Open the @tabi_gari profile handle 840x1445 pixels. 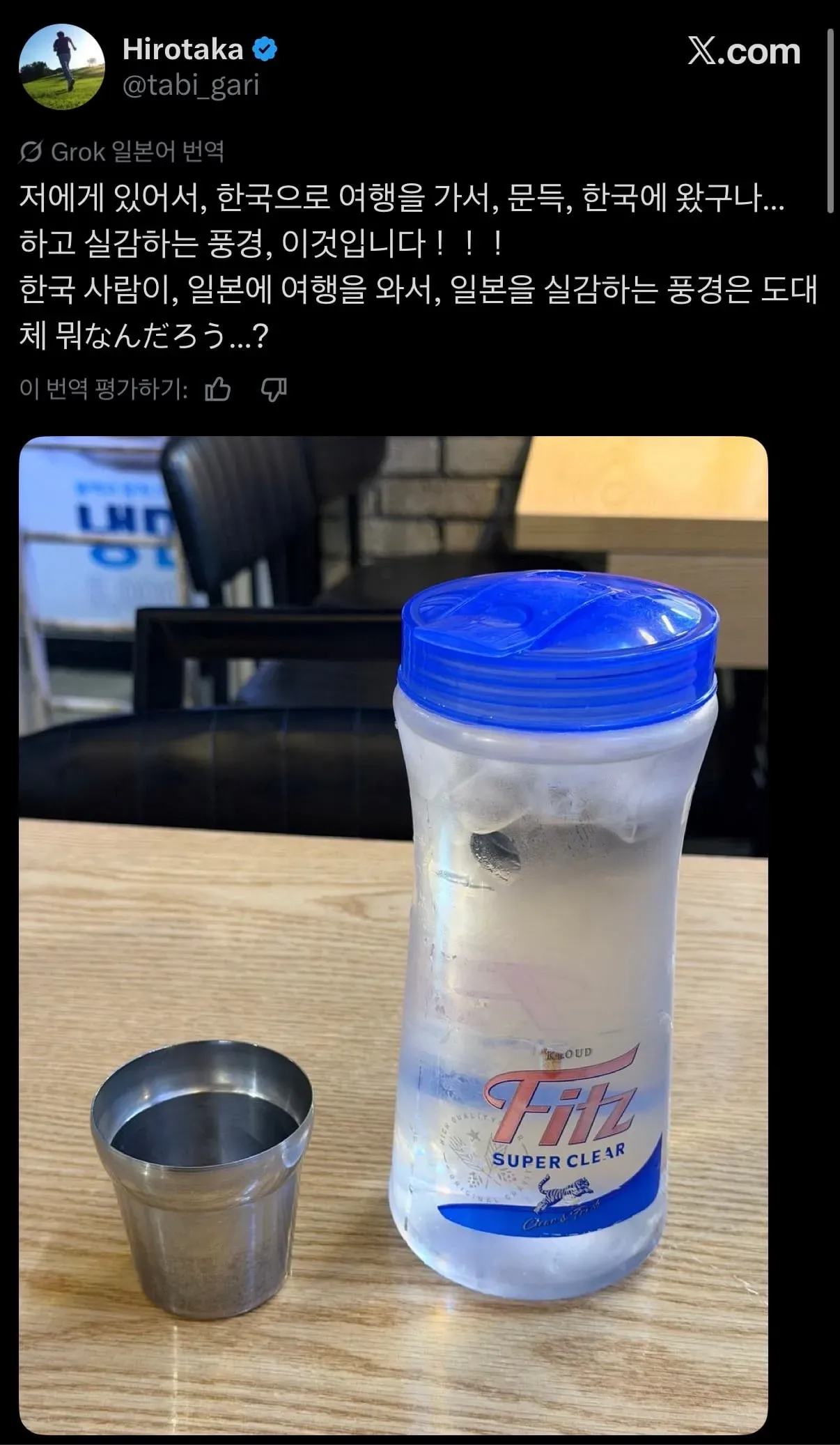190,85
